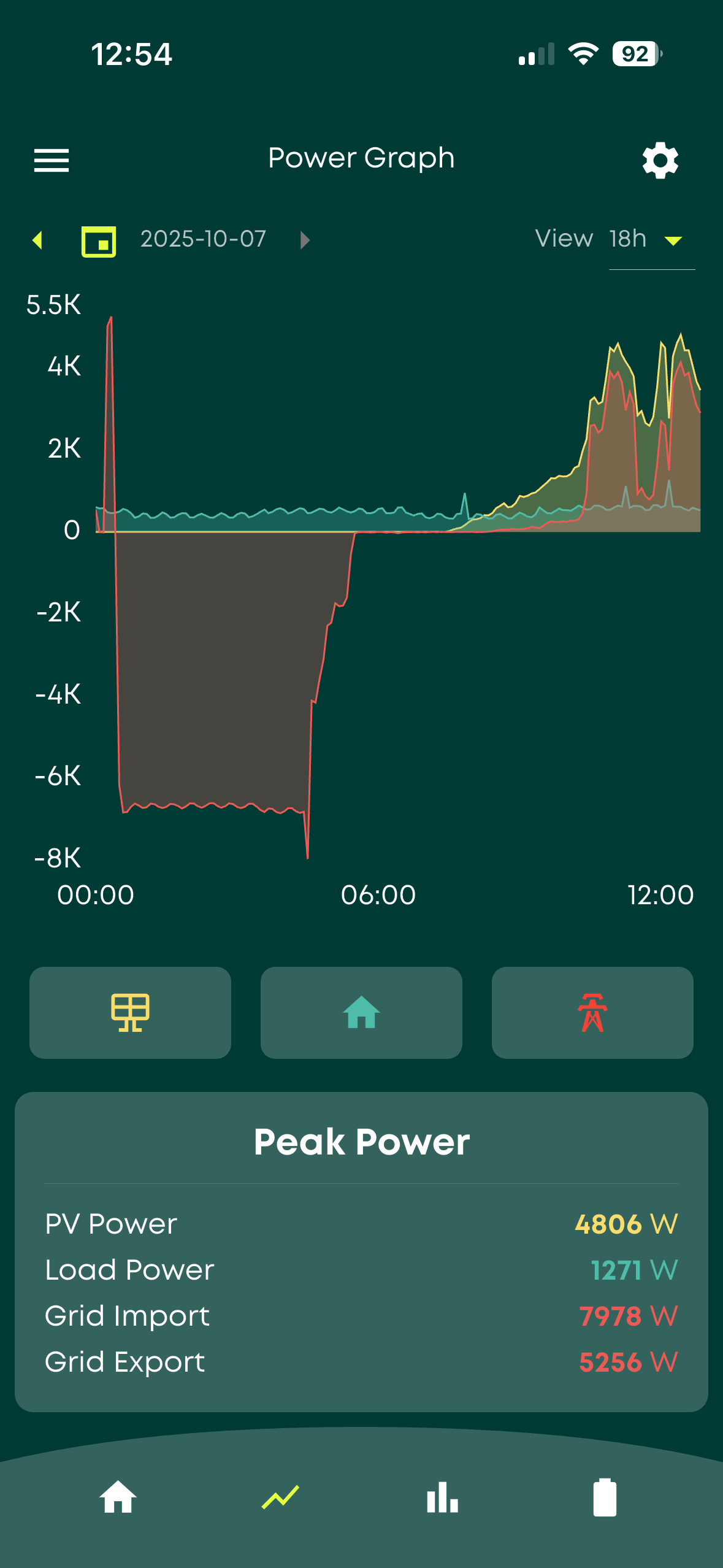Toggle the solar PV power series
The image size is (723, 1568).
pyautogui.click(x=130, y=1012)
